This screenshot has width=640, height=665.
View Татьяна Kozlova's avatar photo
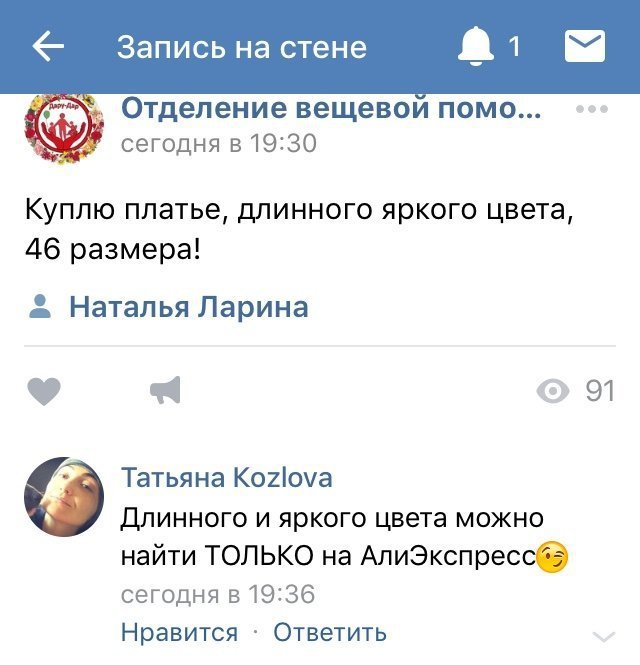pos(63,499)
